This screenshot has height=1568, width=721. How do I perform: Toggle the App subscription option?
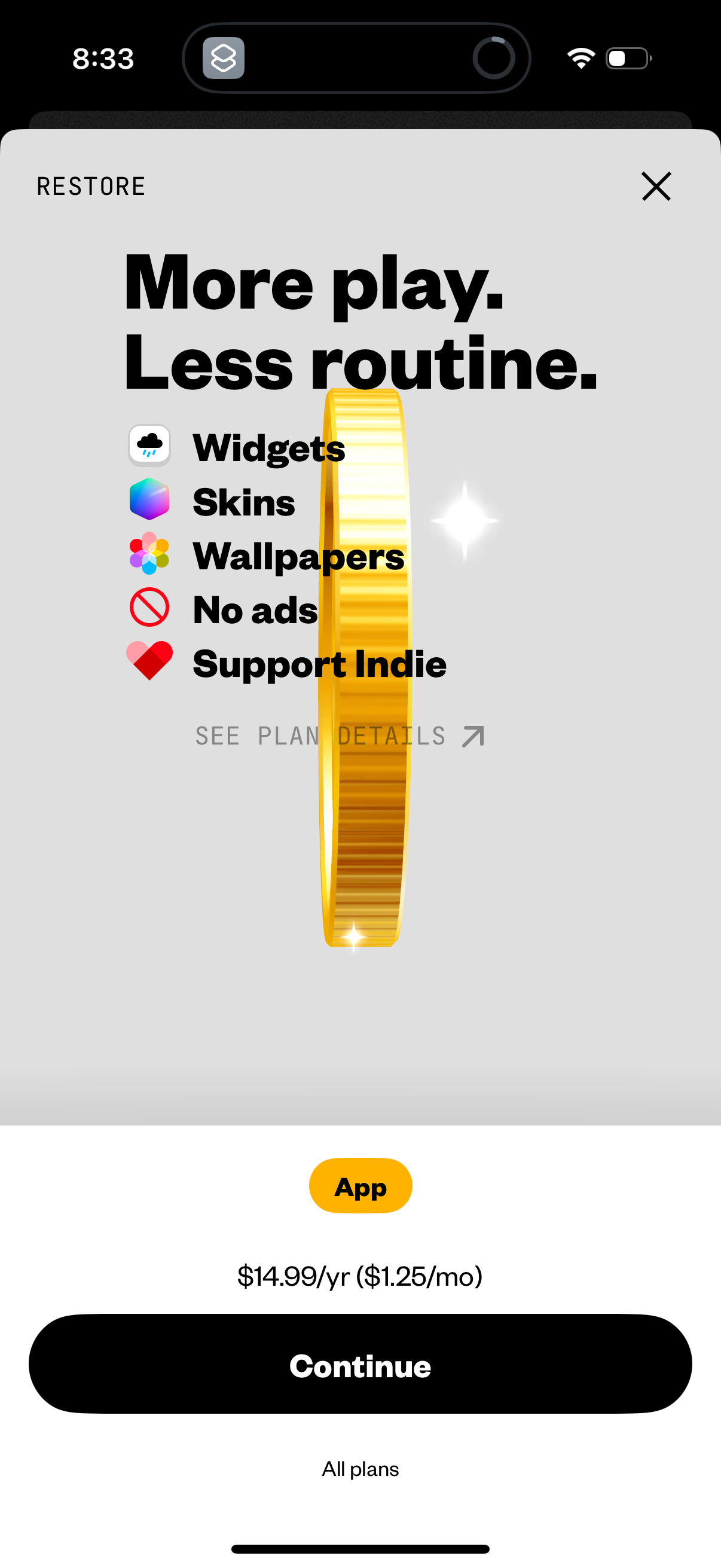[359, 1185]
